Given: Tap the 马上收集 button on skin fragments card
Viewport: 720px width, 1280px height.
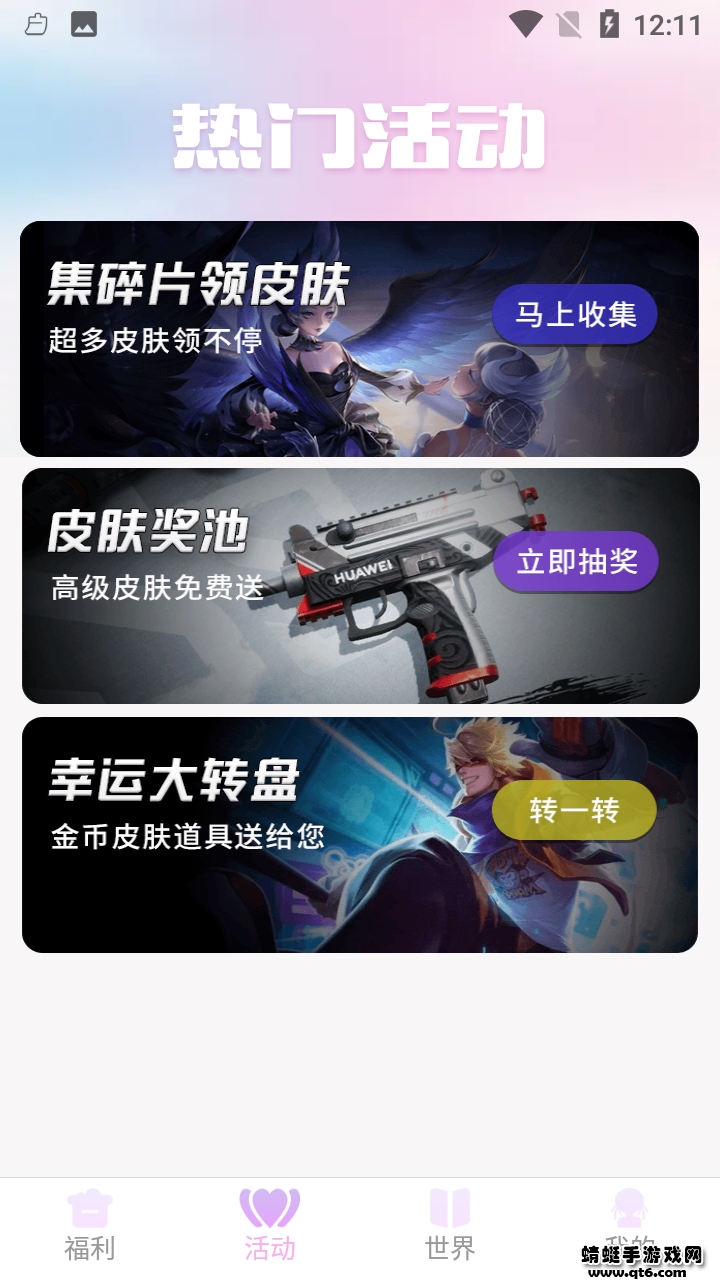Looking at the screenshot, I should [575, 314].
